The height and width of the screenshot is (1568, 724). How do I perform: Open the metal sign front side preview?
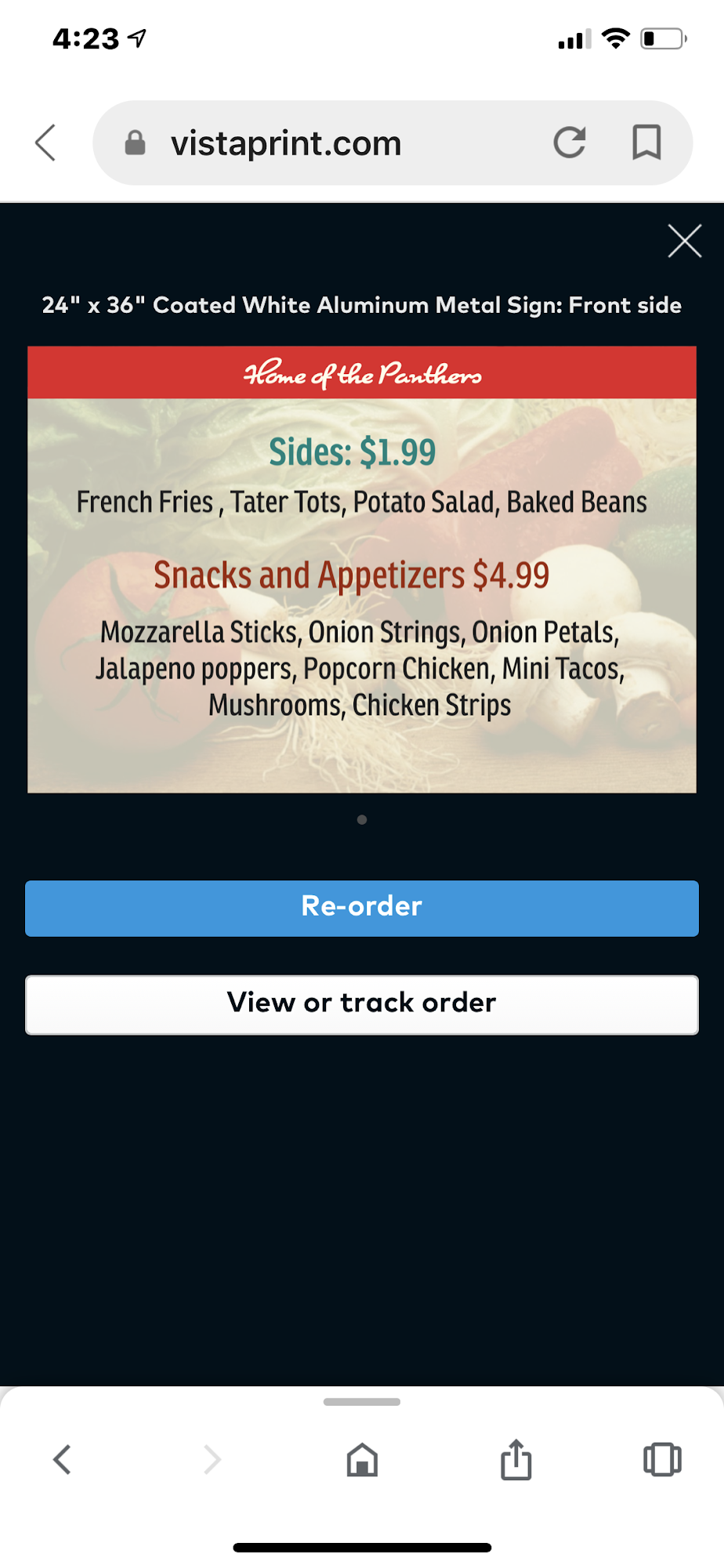(361, 570)
